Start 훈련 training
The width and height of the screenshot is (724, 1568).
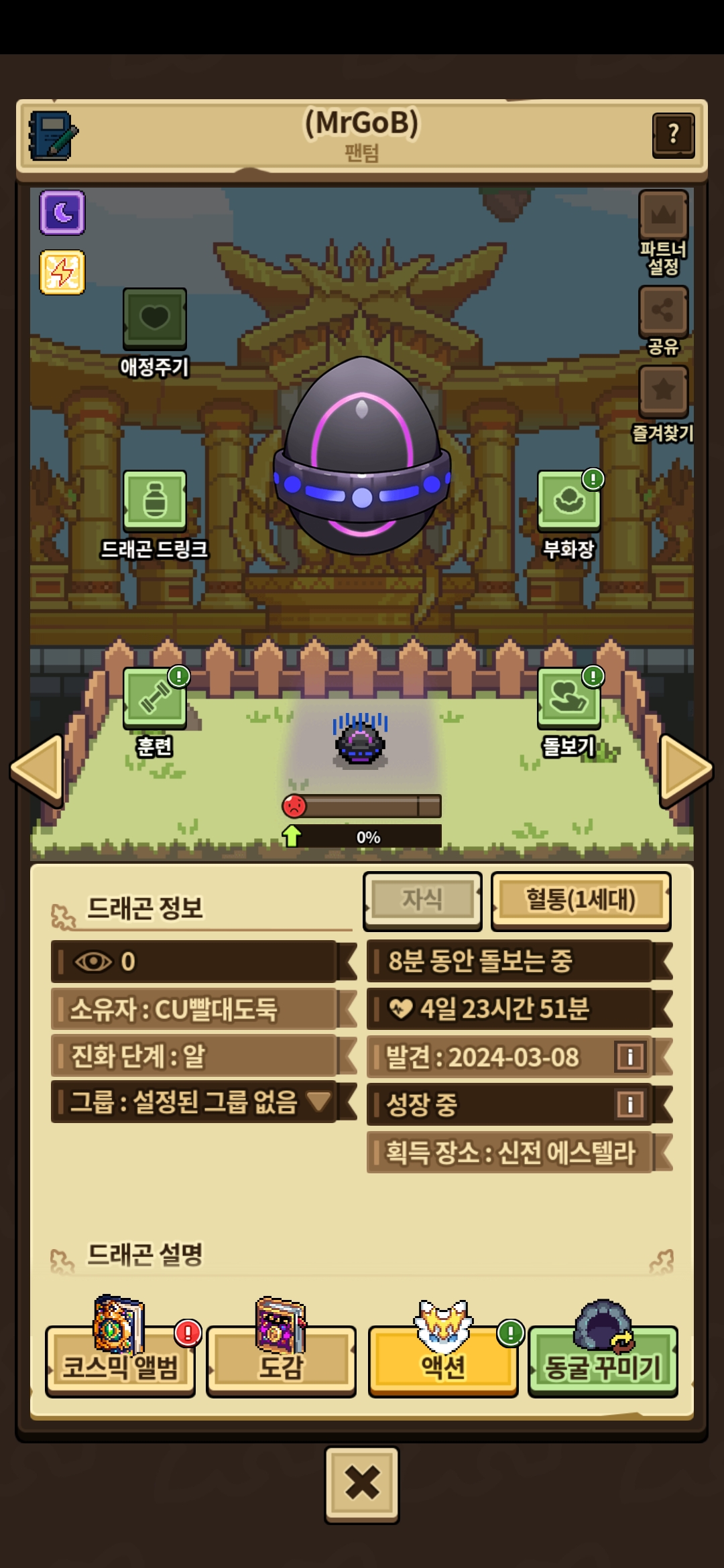pyautogui.click(x=155, y=699)
